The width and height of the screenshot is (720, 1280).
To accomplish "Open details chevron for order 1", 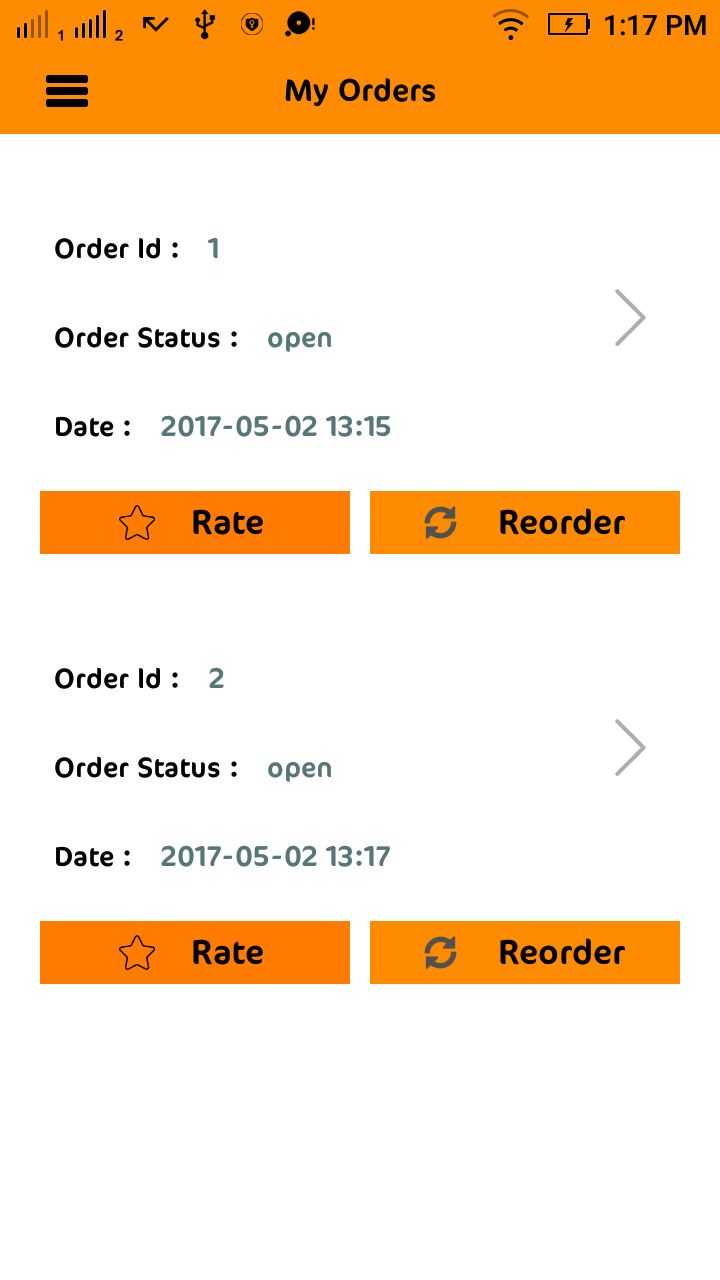I will tap(630, 318).
